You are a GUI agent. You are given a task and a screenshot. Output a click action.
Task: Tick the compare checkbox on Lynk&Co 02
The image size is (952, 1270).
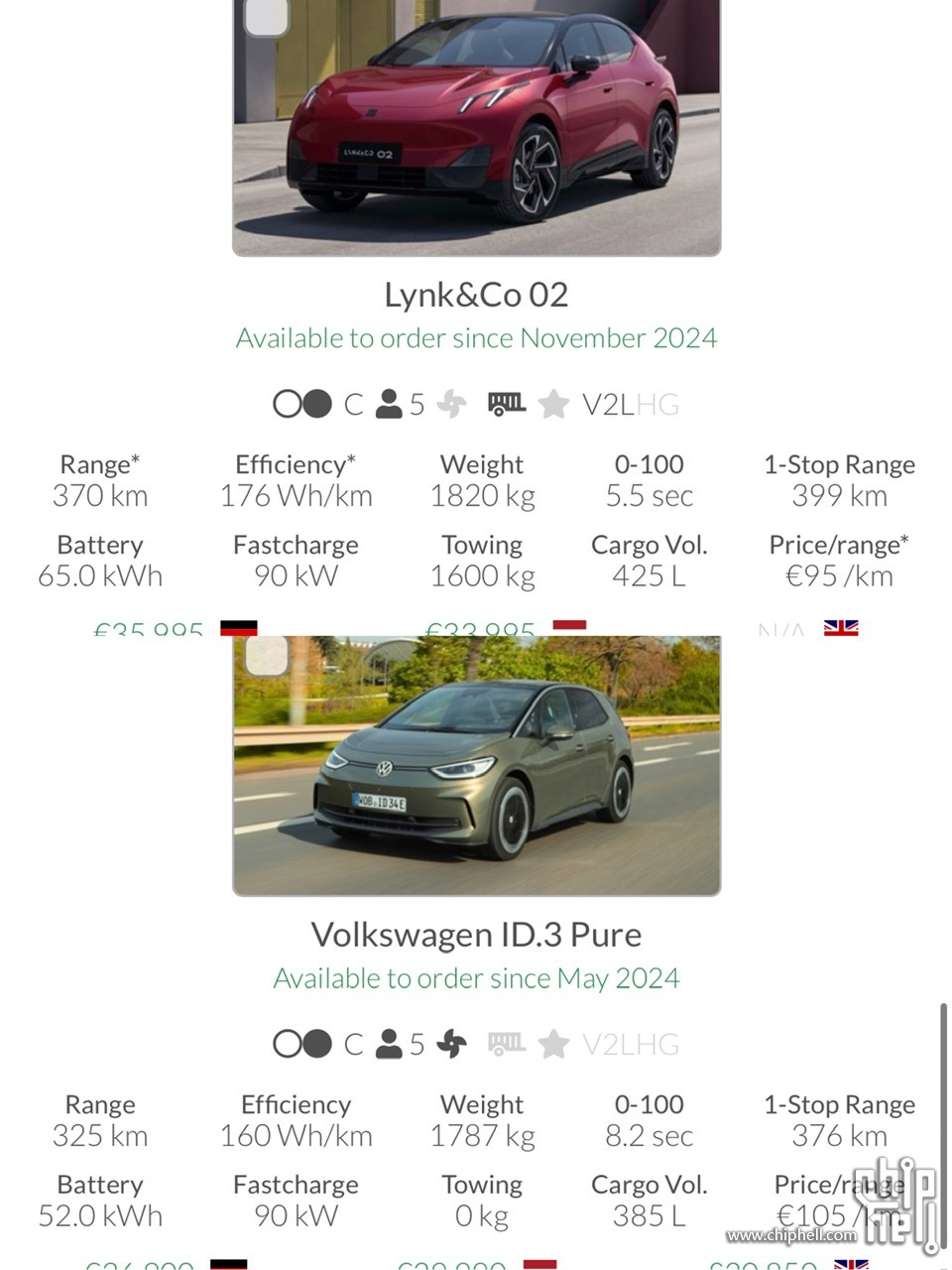click(266, 17)
